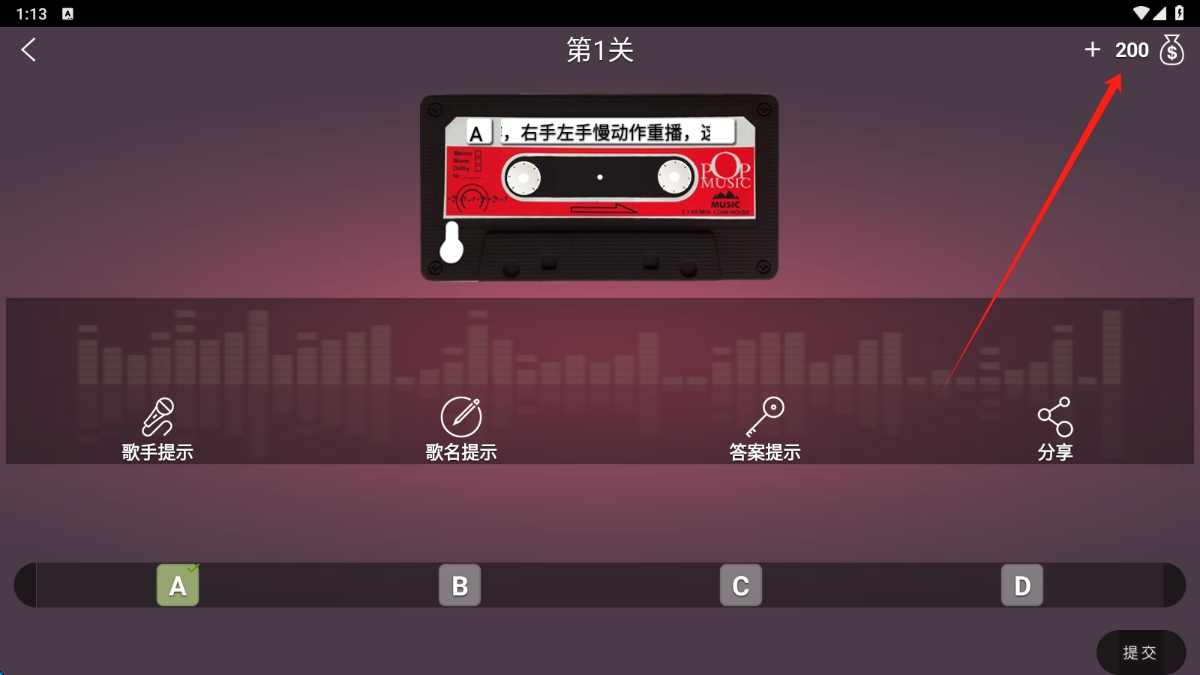
Task: Select answer option A
Action: (178, 586)
